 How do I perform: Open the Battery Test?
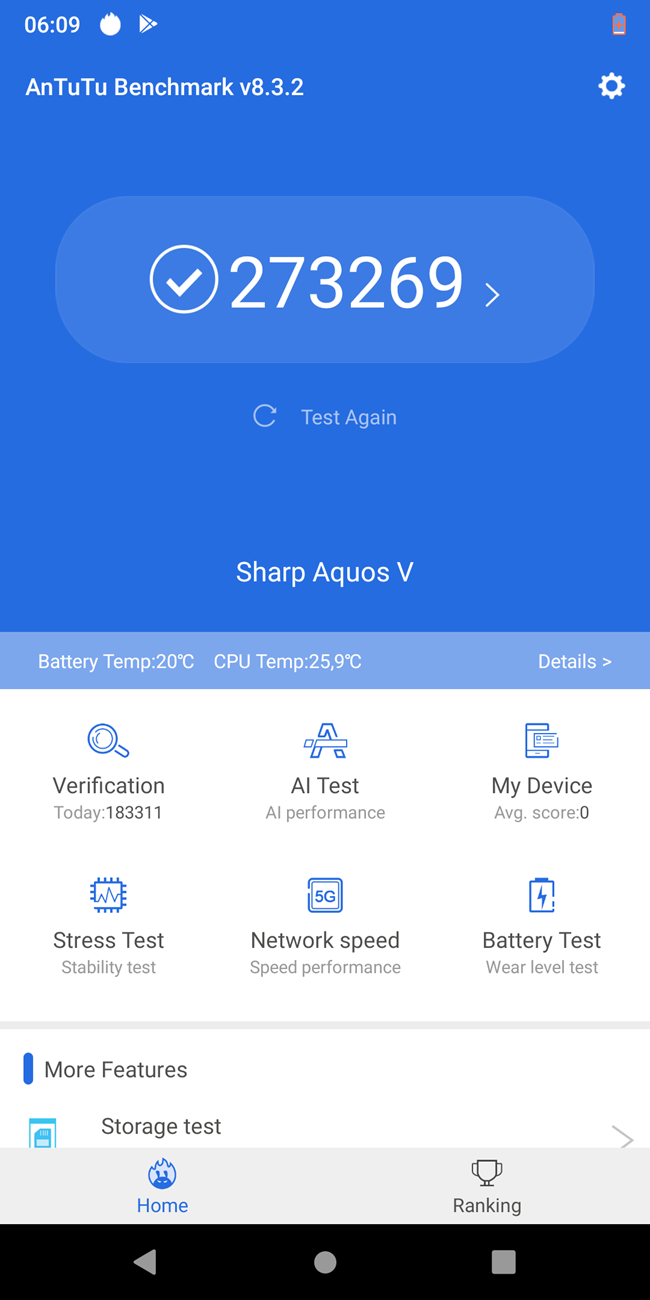[x=542, y=924]
